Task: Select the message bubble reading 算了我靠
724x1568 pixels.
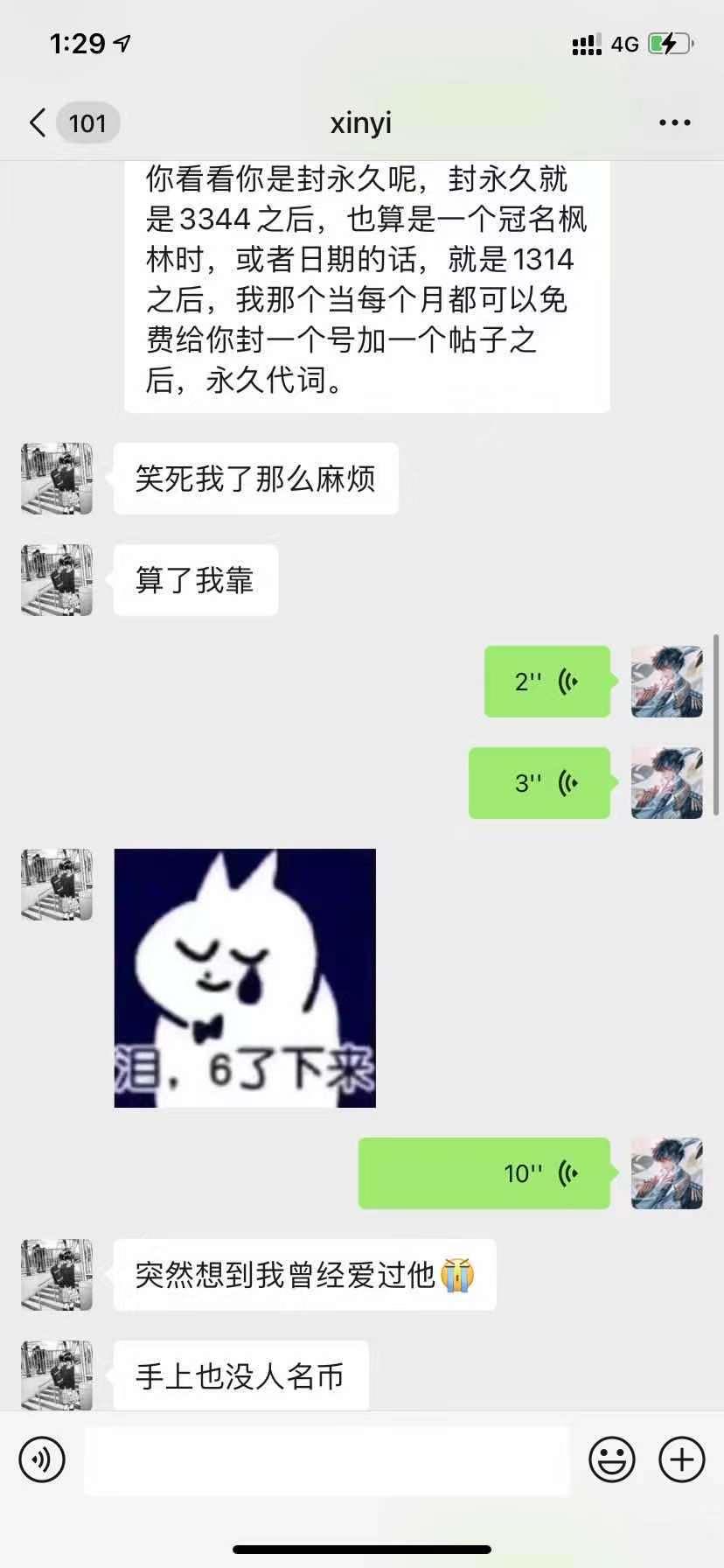Action: pyautogui.click(x=194, y=579)
